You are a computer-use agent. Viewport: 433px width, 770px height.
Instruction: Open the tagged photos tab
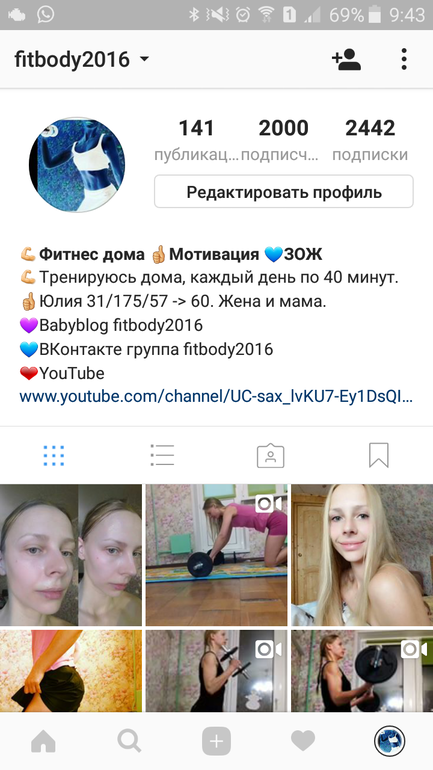(x=271, y=456)
